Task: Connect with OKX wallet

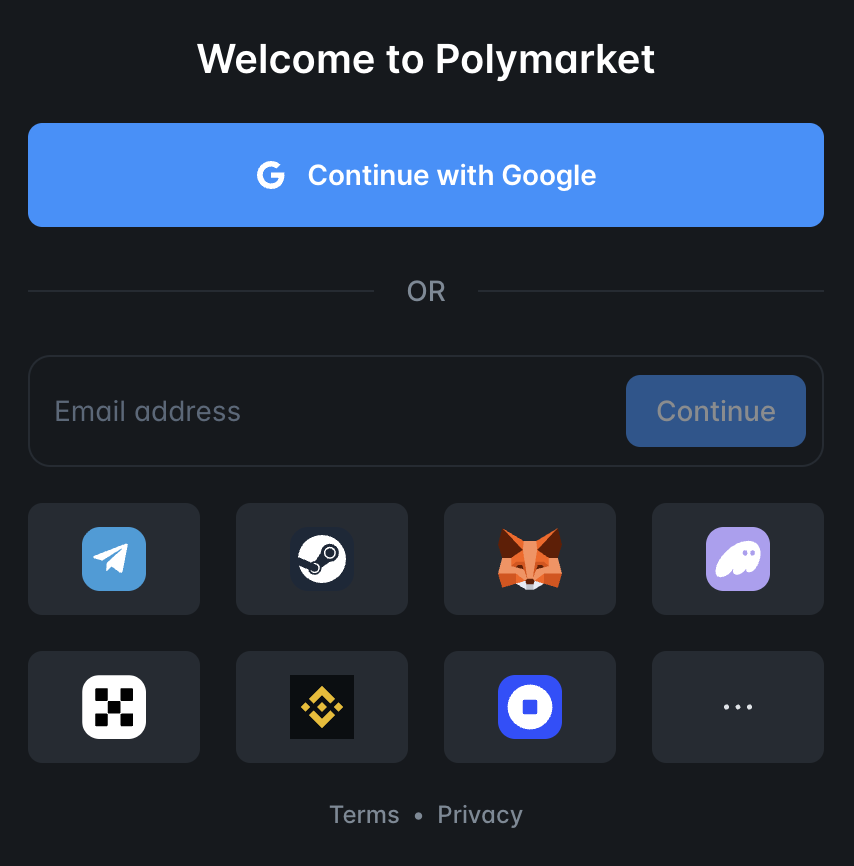Action: point(114,707)
